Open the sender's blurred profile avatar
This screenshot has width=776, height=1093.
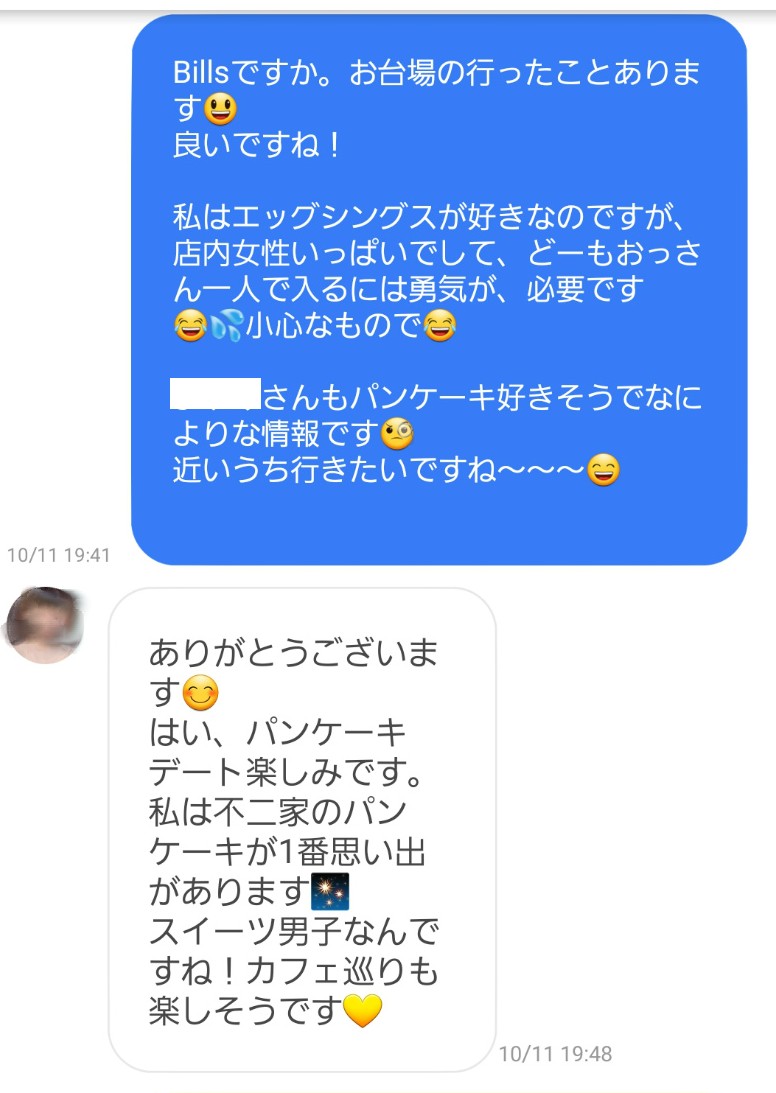coord(44,624)
